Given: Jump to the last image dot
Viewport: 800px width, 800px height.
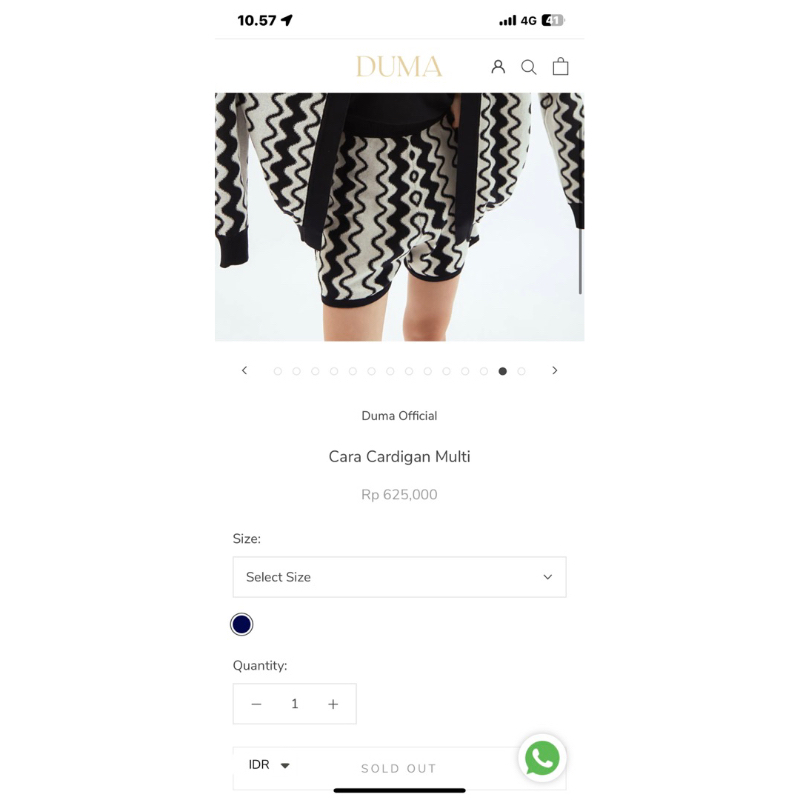Looking at the screenshot, I should 521,371.
